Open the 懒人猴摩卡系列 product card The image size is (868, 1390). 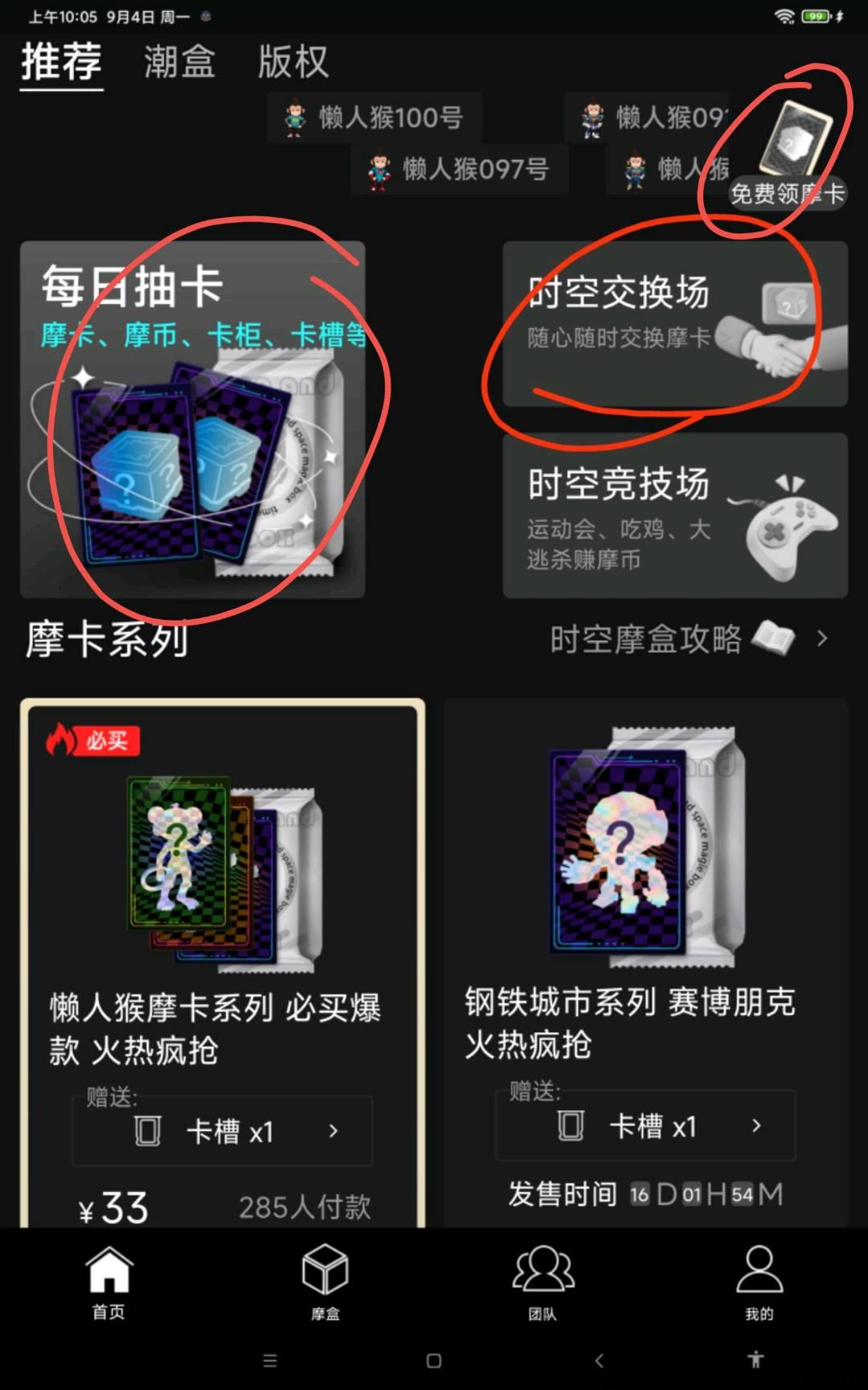point(223,963)
